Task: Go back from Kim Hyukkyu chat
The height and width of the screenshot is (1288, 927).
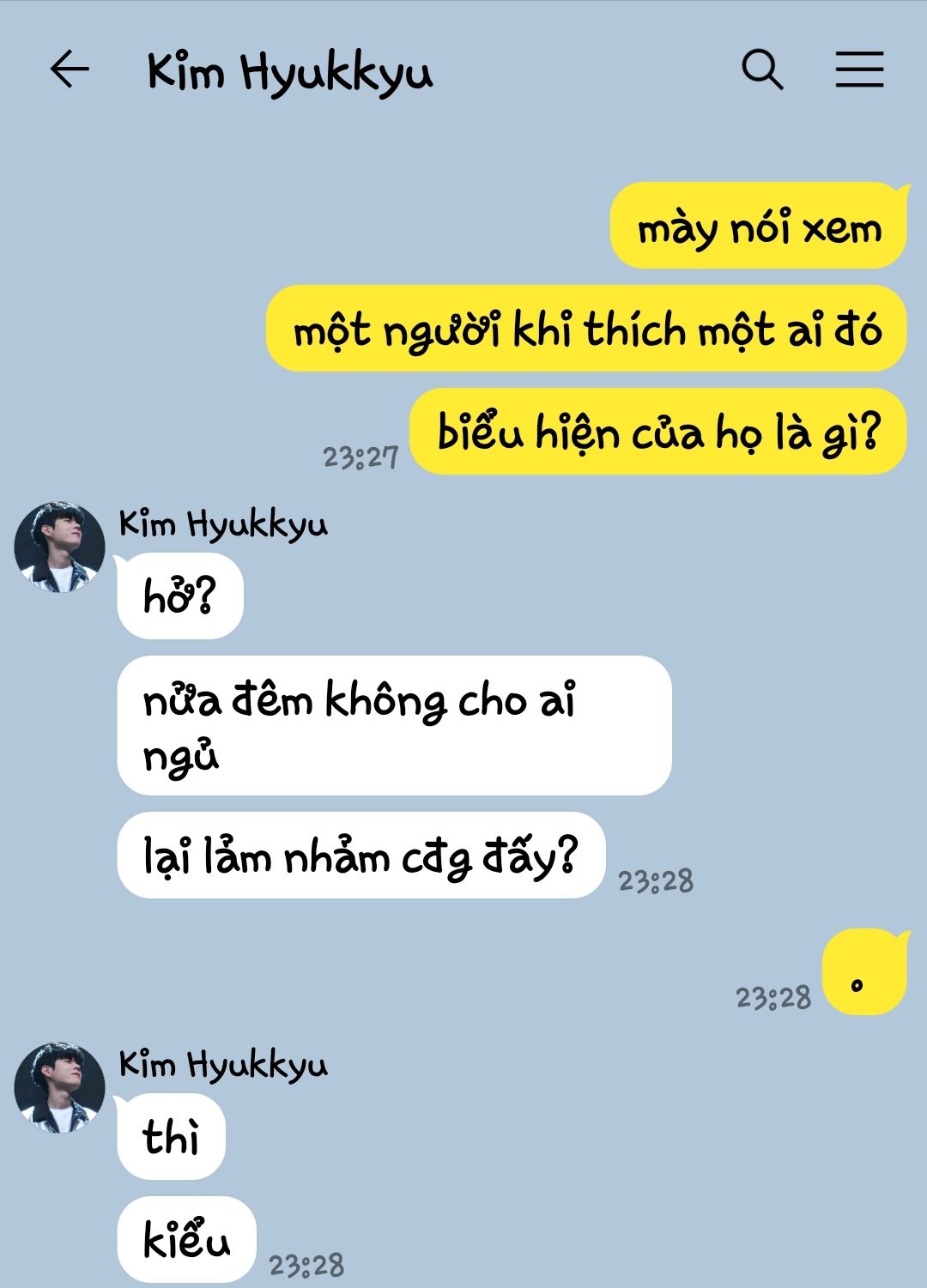Action: [70, 70]
